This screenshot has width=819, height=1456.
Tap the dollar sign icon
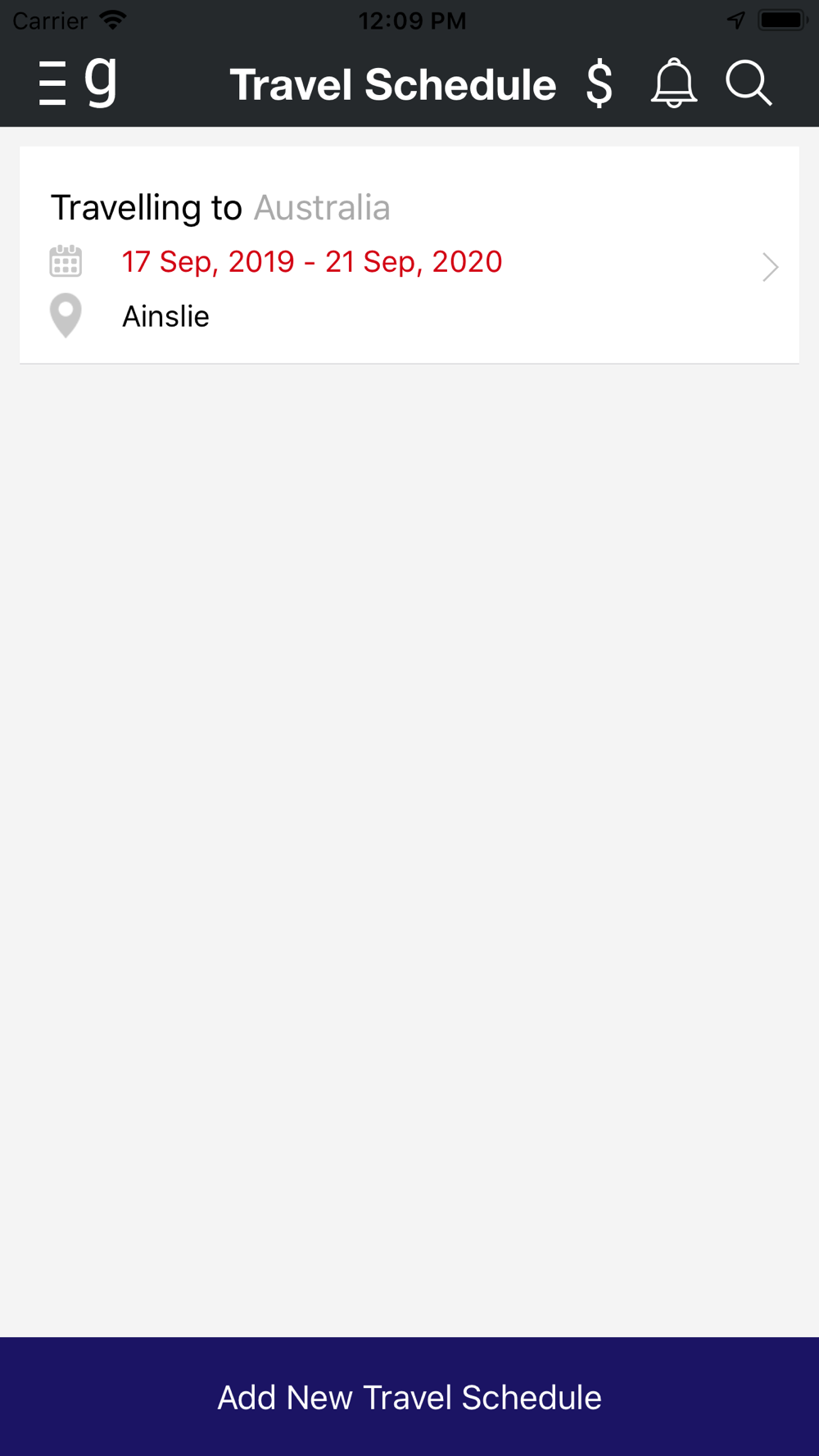pos(600,84)
